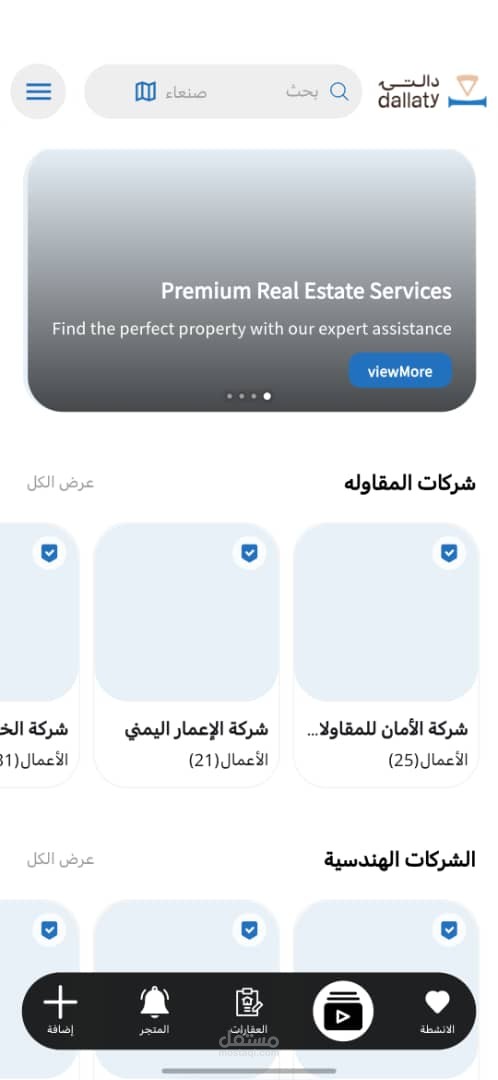The width and height of the screenshot is (498, 1080).
Task: Tap the إضافة plus button
Action: coord(61,1011)
